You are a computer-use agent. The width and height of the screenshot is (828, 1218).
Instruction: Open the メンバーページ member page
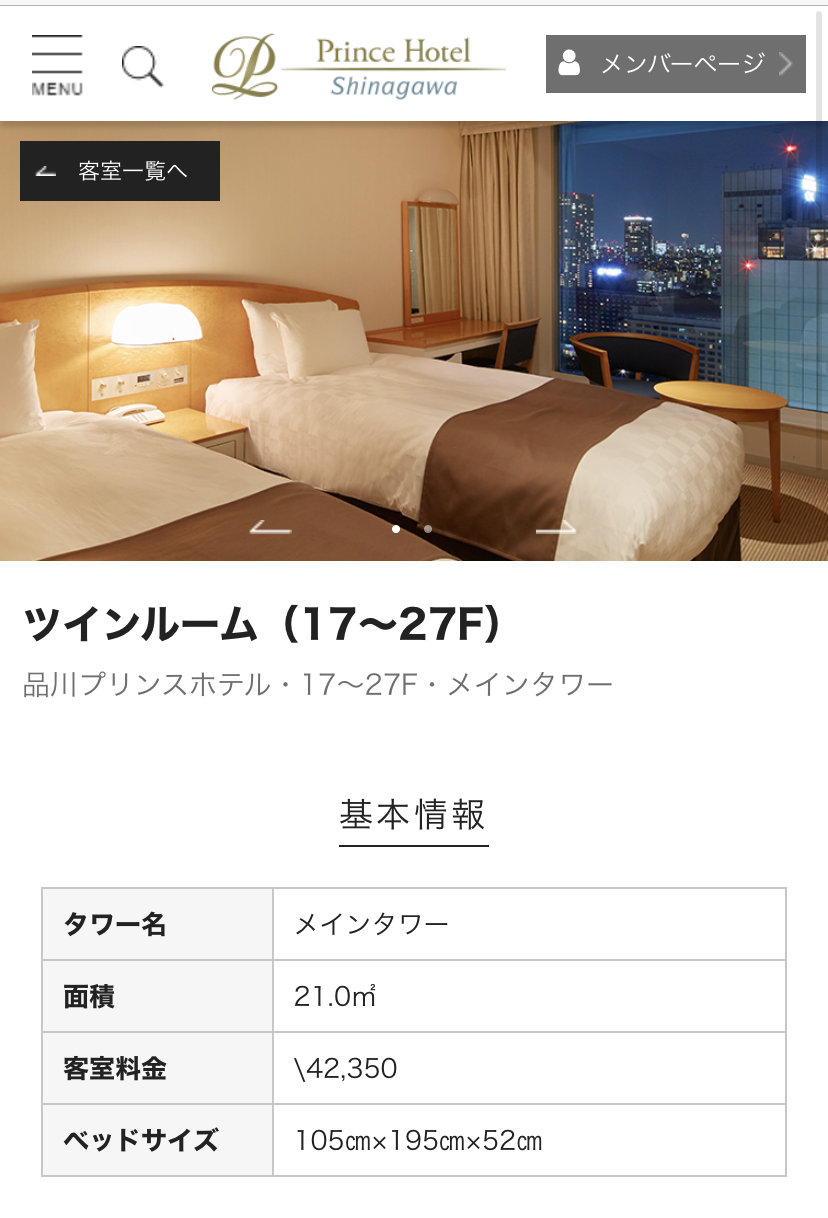pyautogui.click(x=675, y=64)
